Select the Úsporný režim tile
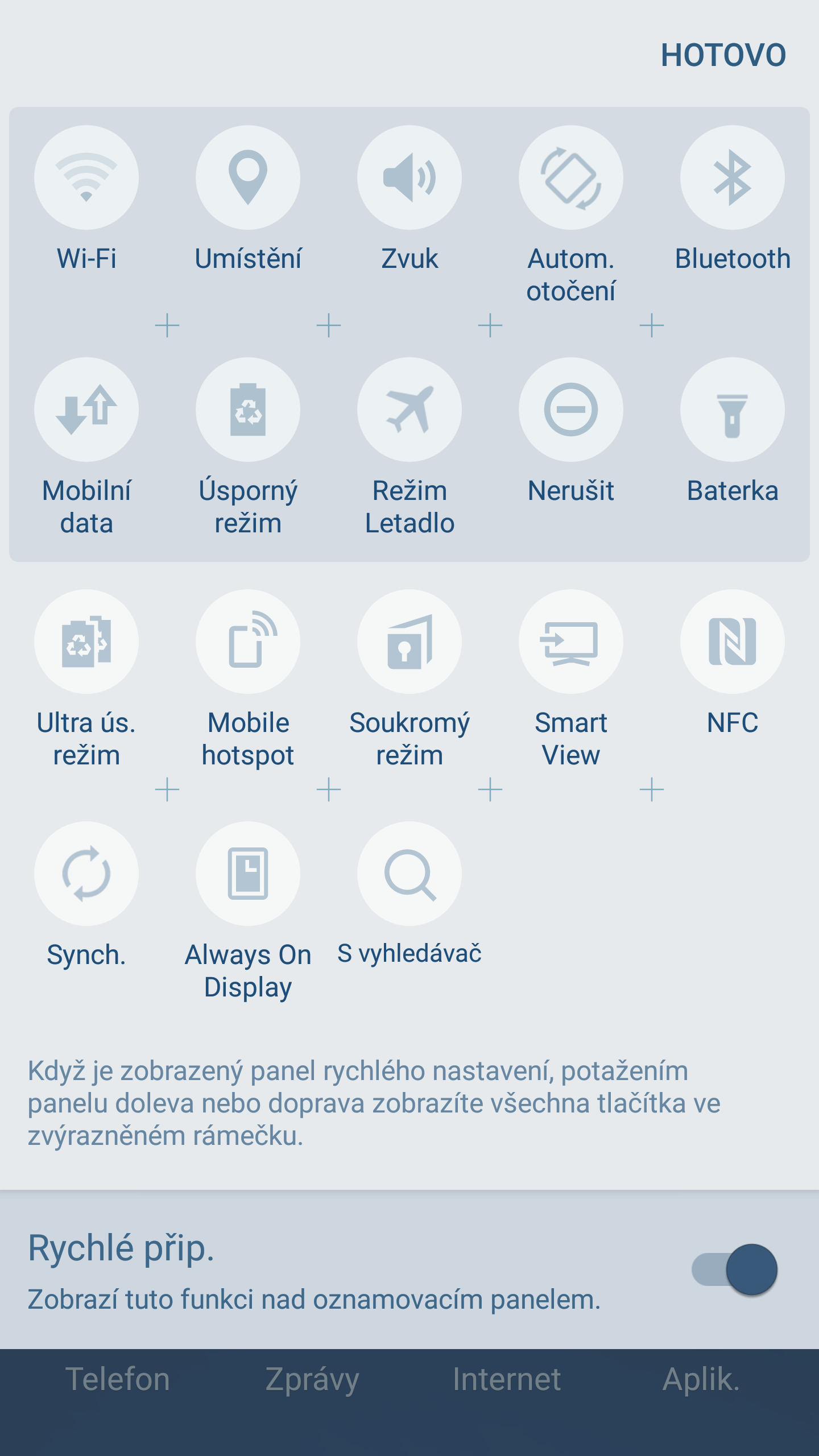 tap(248, 409)
